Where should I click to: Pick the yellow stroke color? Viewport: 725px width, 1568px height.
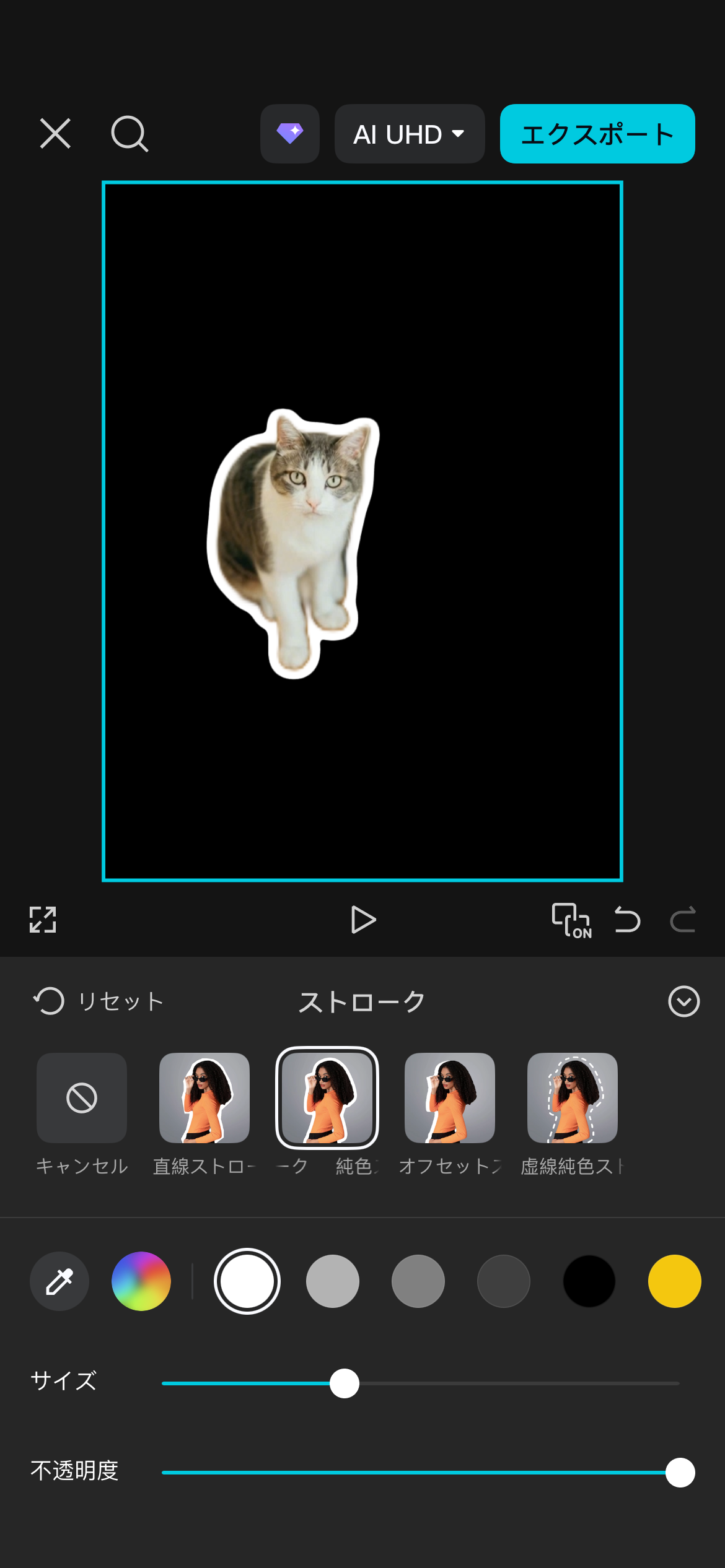pyautogui.click(x=674, y=1281)
